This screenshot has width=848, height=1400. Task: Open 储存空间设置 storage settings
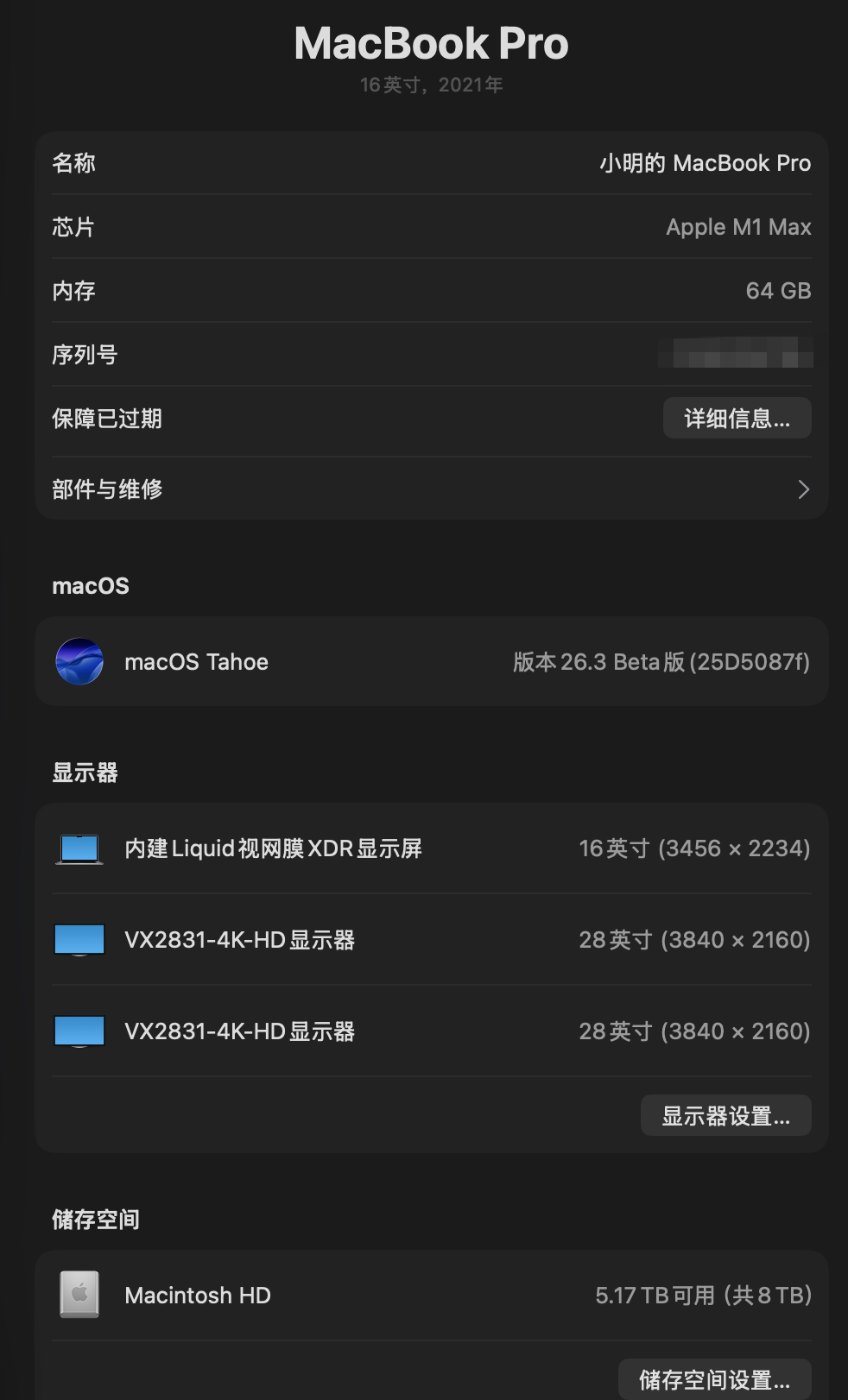714,1379
